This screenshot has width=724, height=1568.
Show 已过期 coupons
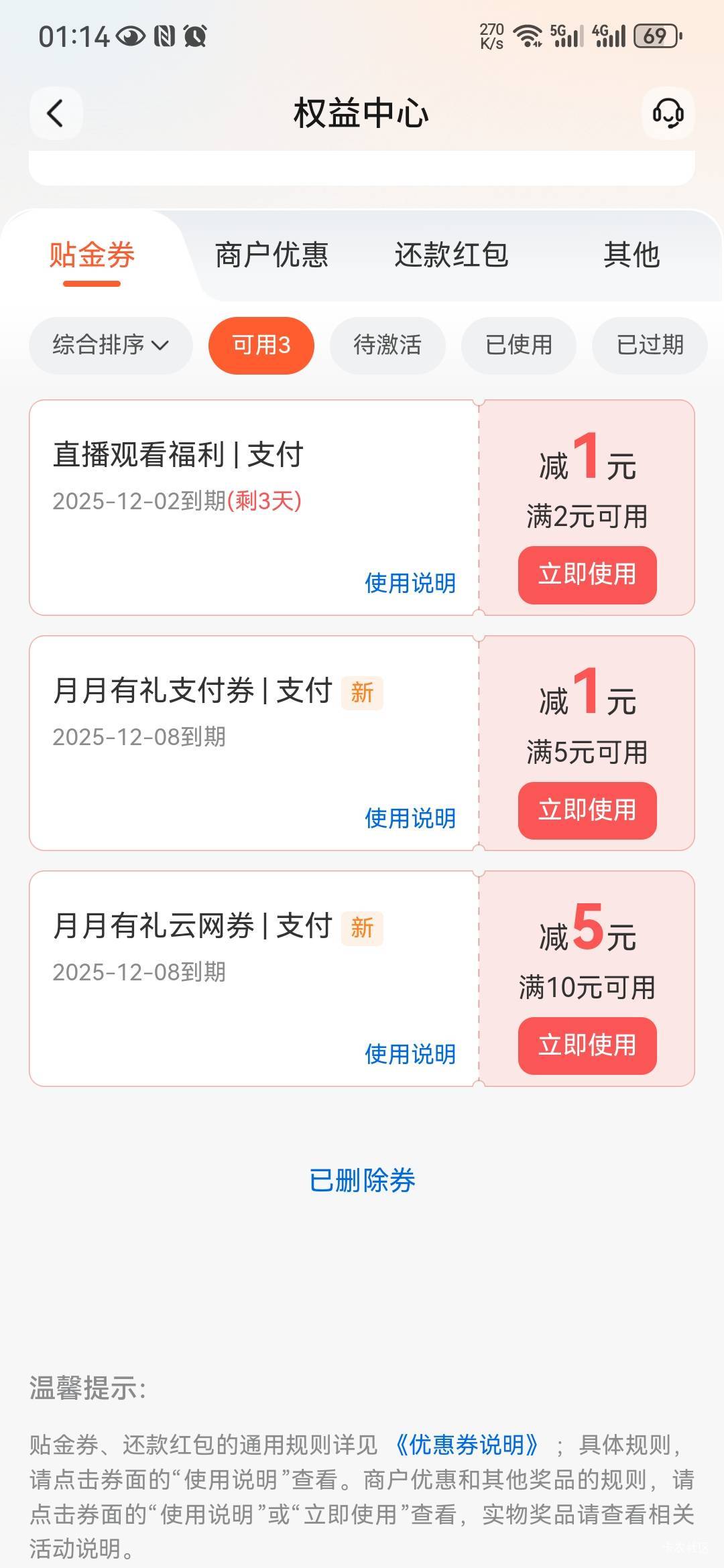pos(650,345)
